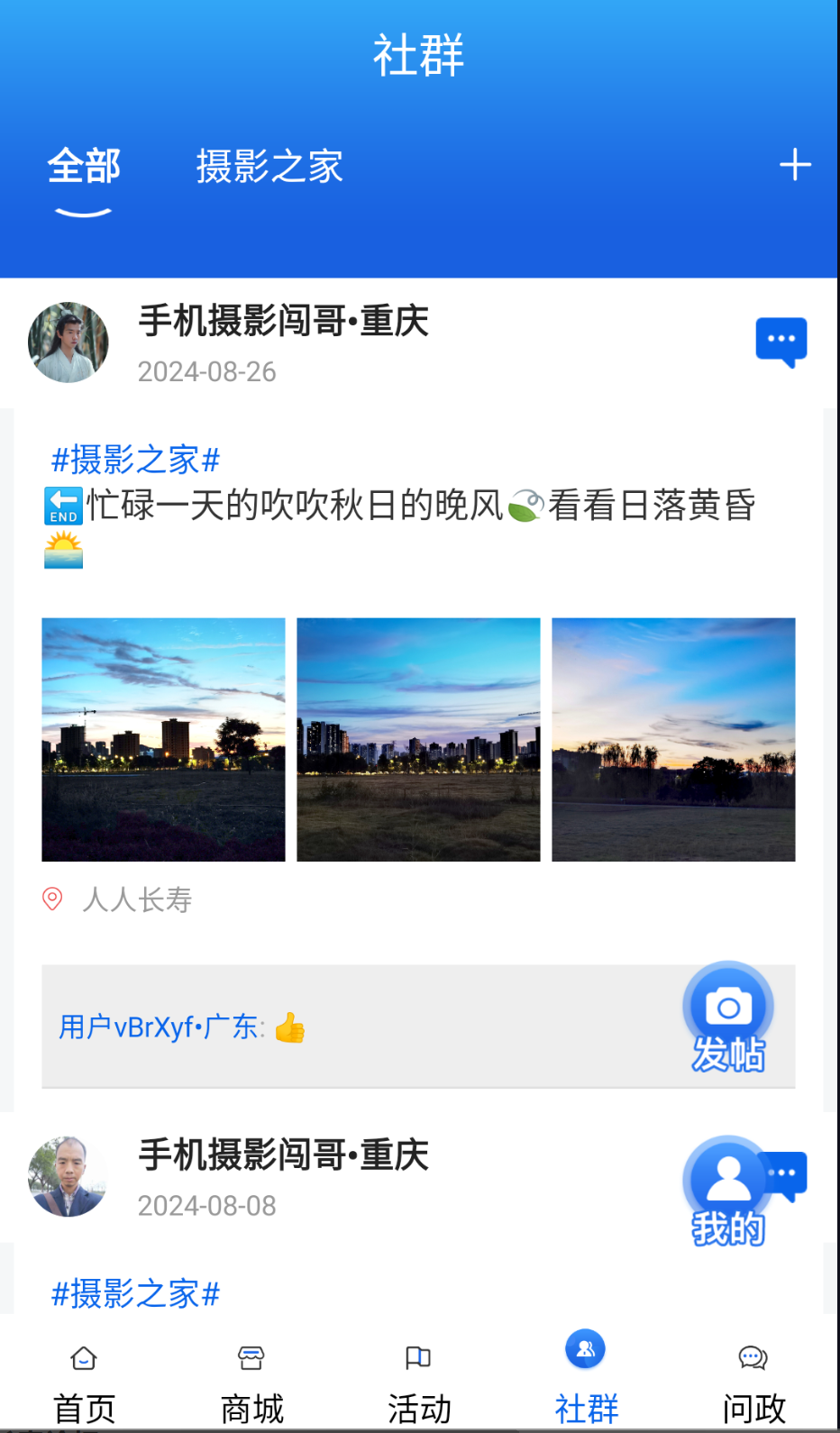Viewport: 840px width, 1433px height.
Task: Open the middle sunset cityscape photo
Action: coord(417,739)
